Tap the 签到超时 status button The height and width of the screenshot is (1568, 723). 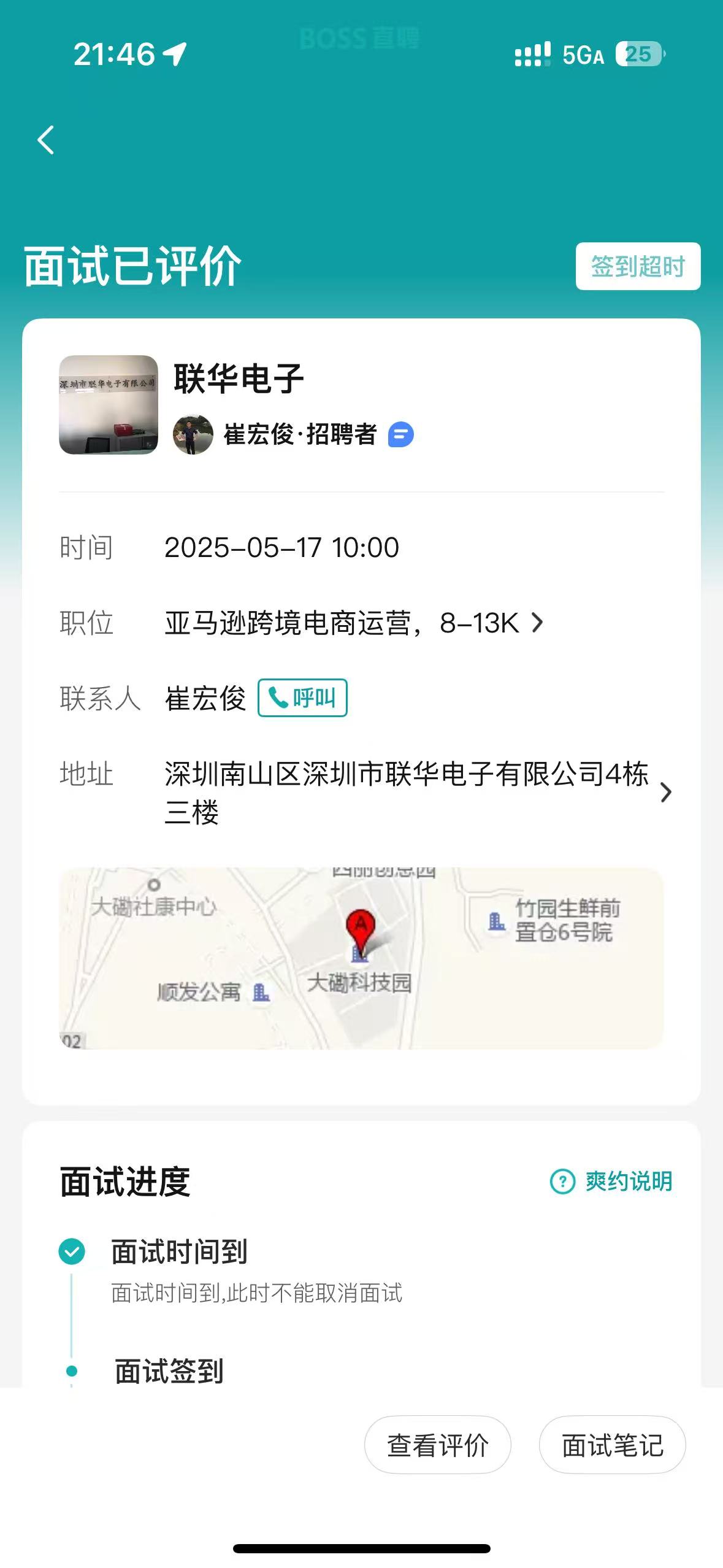point(638,266)
